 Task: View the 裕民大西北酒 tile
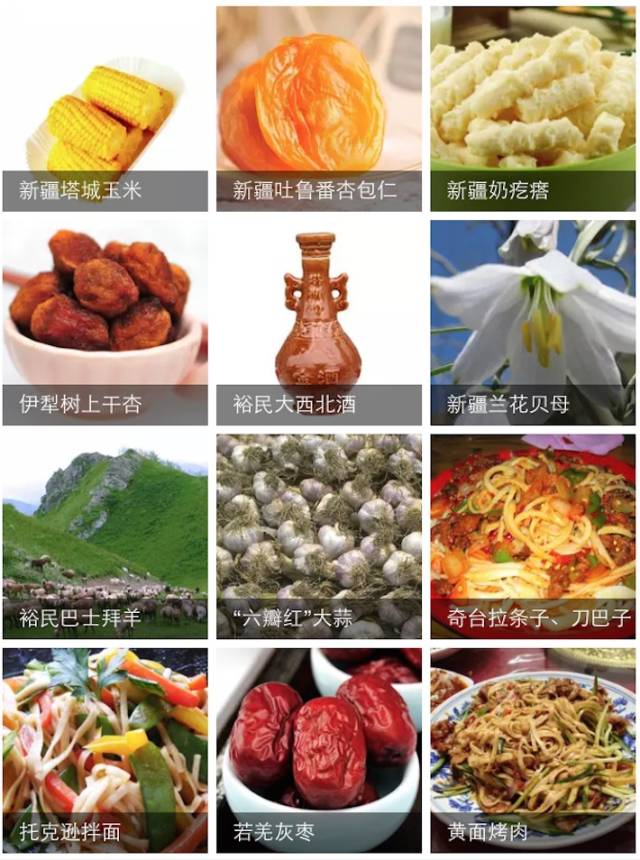319,323
